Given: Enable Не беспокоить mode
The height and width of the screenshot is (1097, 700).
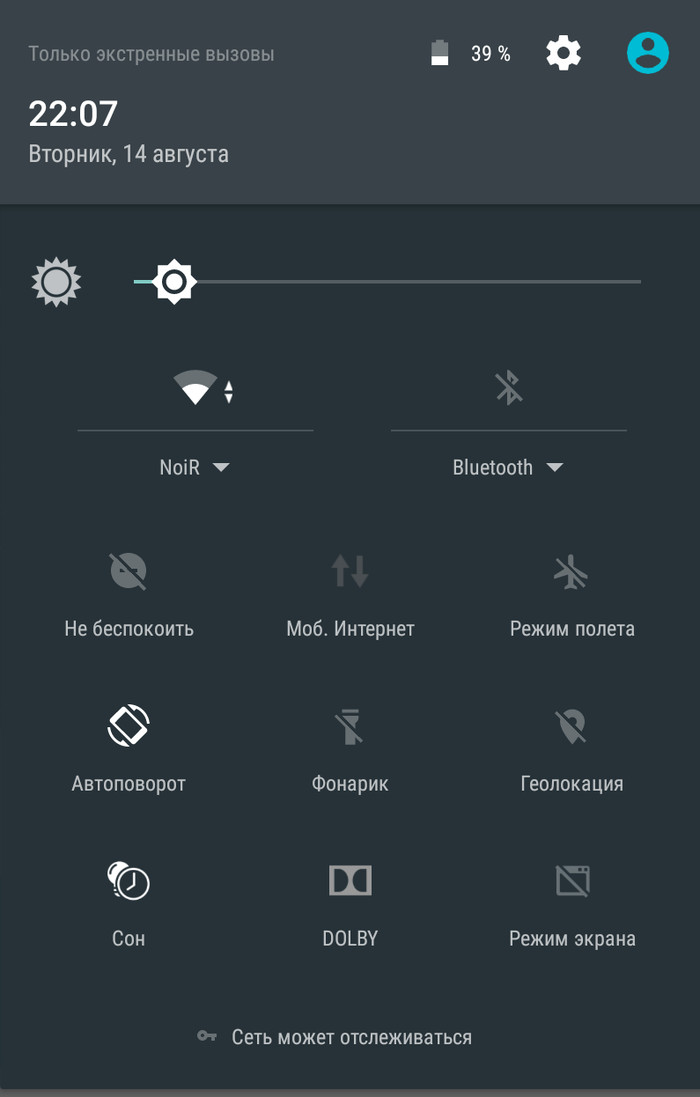Looking at the screenshot, I should 128,592.
